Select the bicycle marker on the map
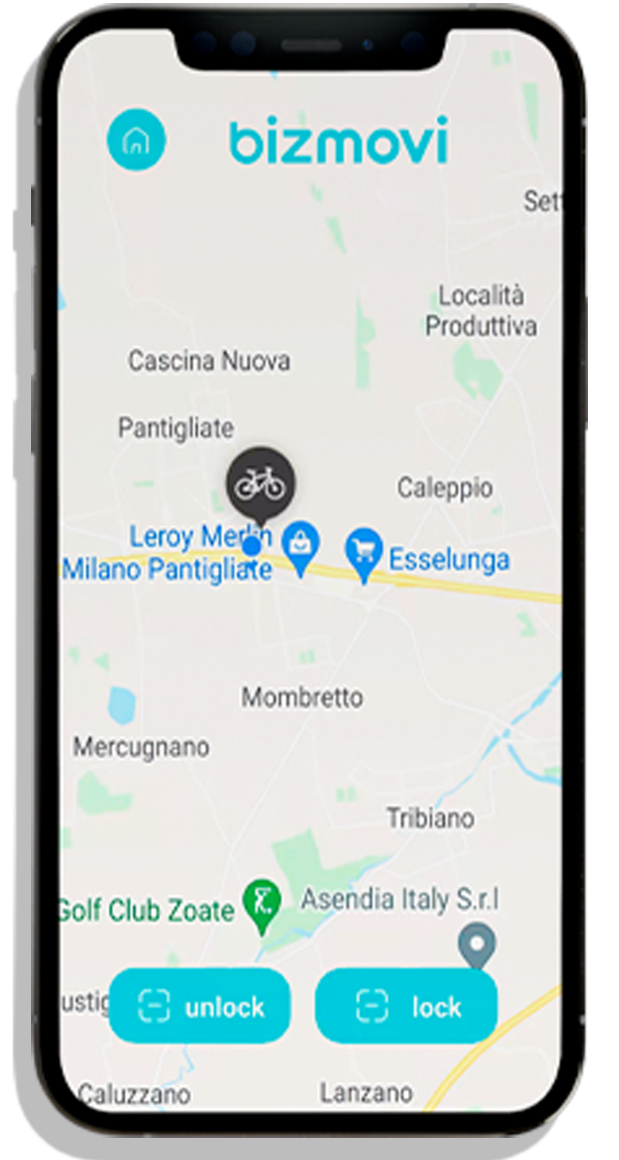 [x=260, y=483]
